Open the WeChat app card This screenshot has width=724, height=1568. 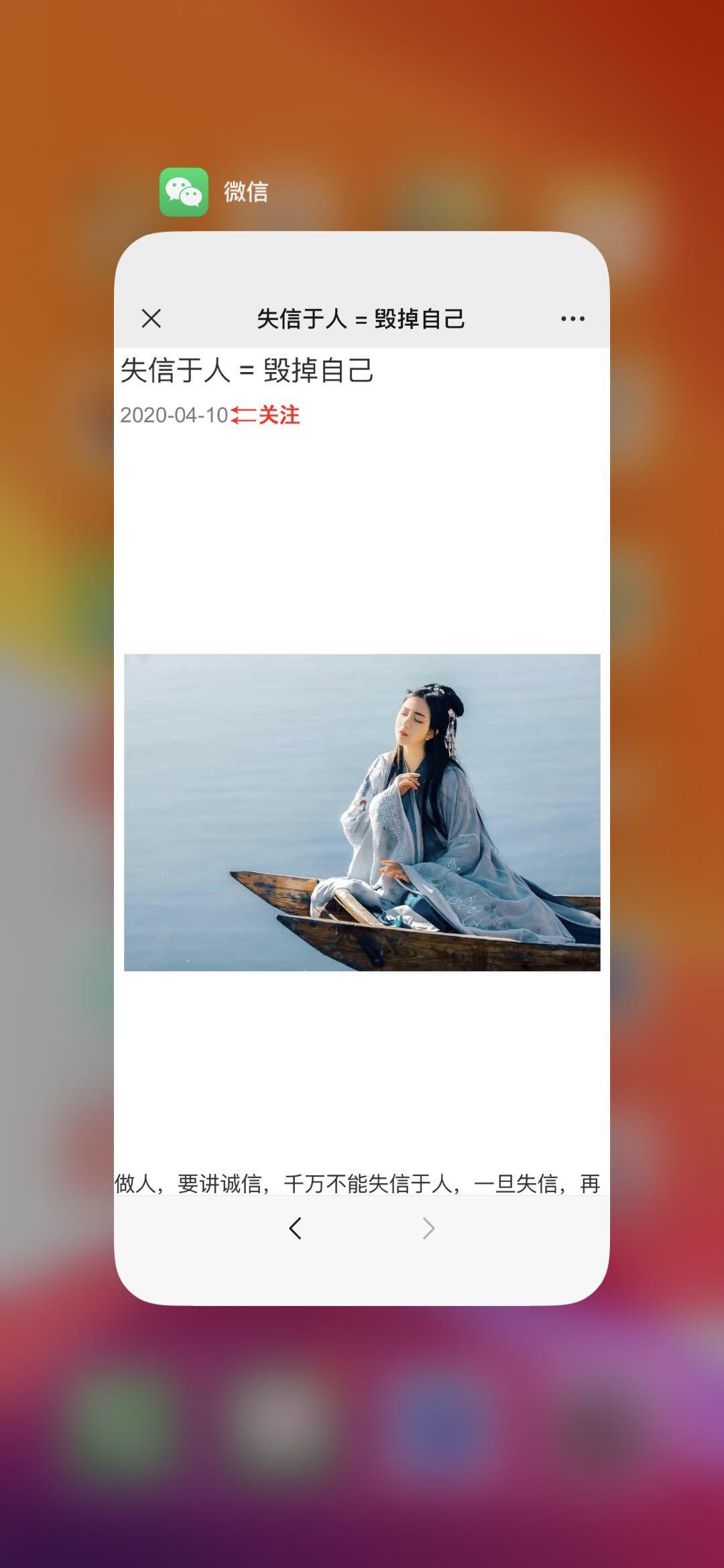point(362,768)
